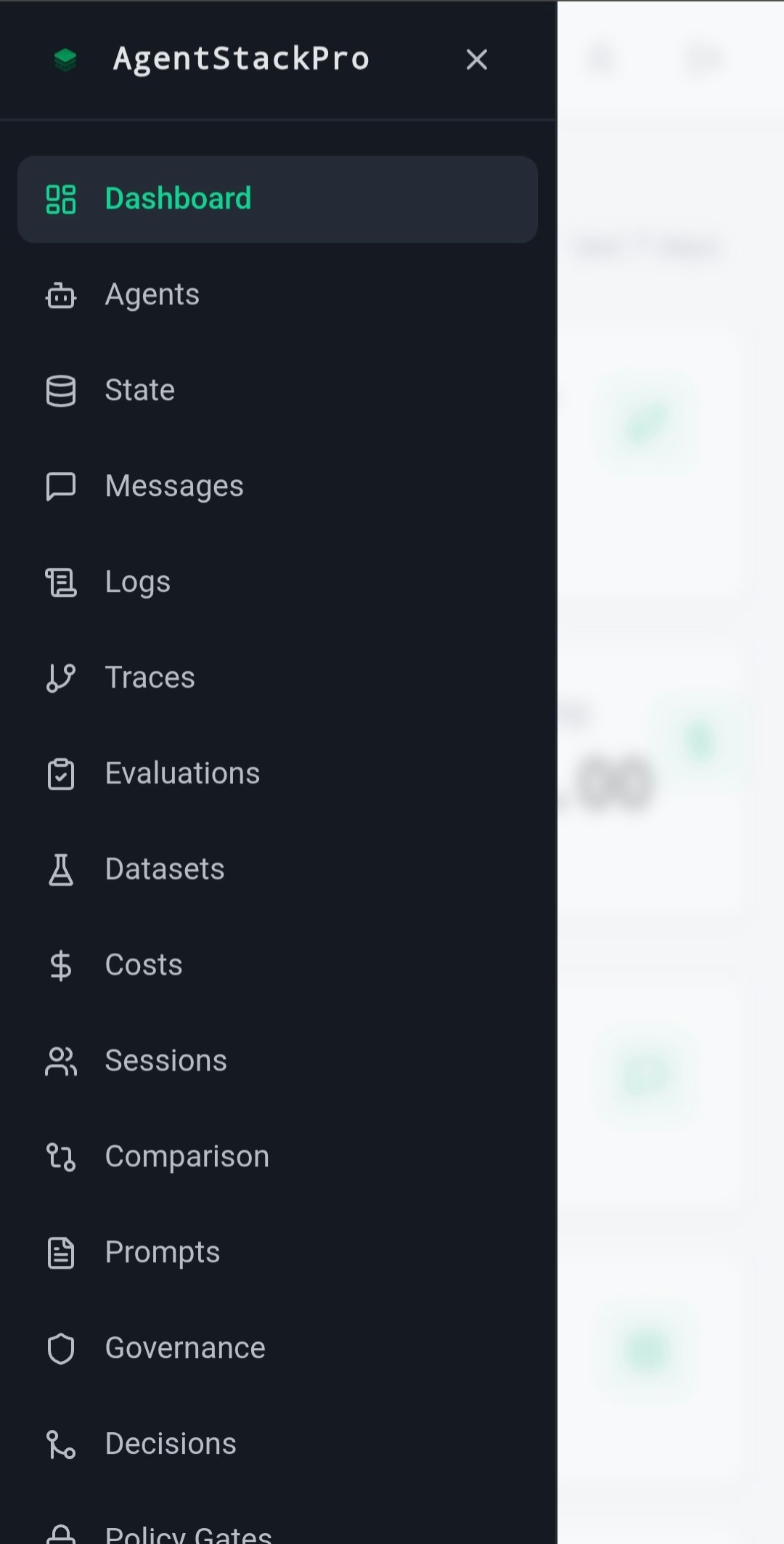784x1544 pixels.
Task: Select the Messages chat bubble icon
Action: tap(60, 487)
